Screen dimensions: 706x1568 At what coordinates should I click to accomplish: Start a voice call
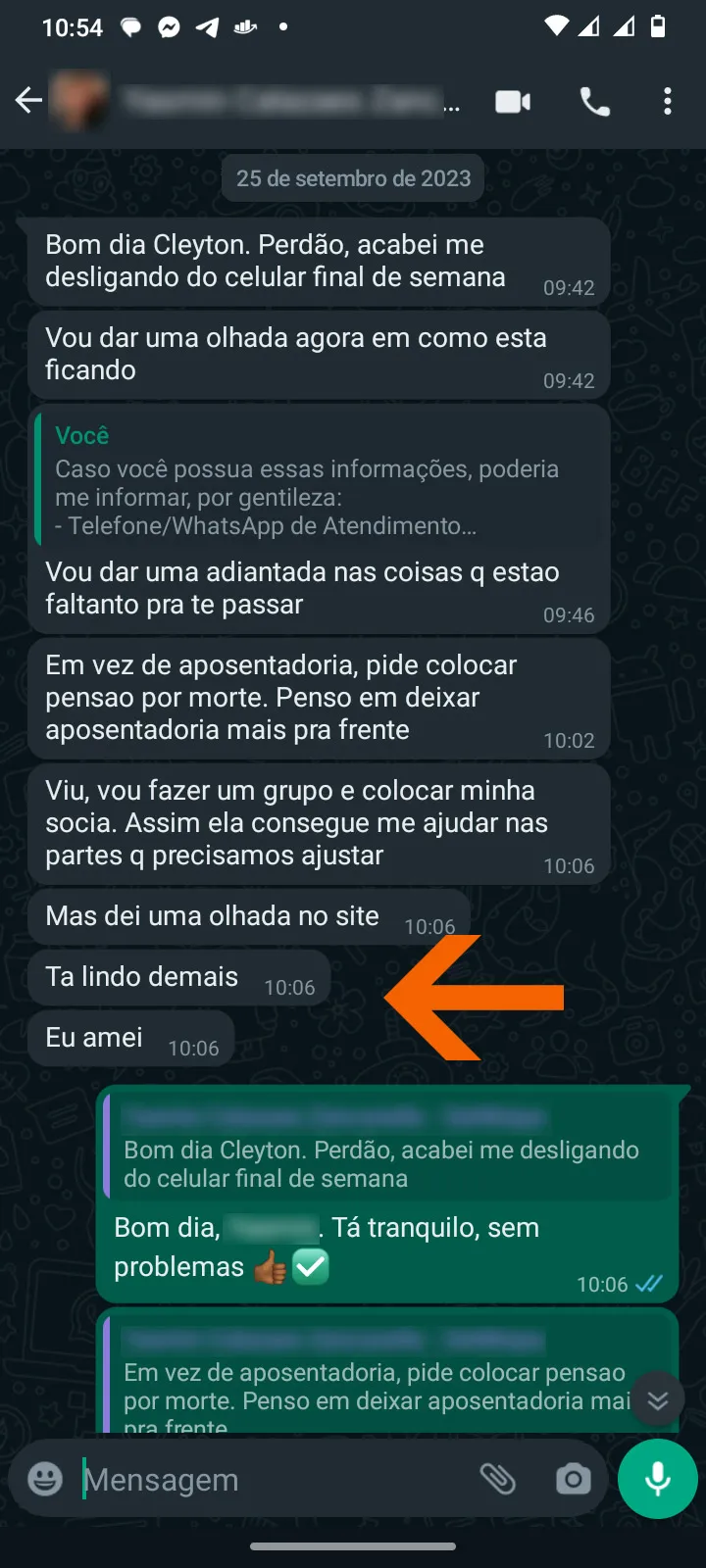(595, 100)
